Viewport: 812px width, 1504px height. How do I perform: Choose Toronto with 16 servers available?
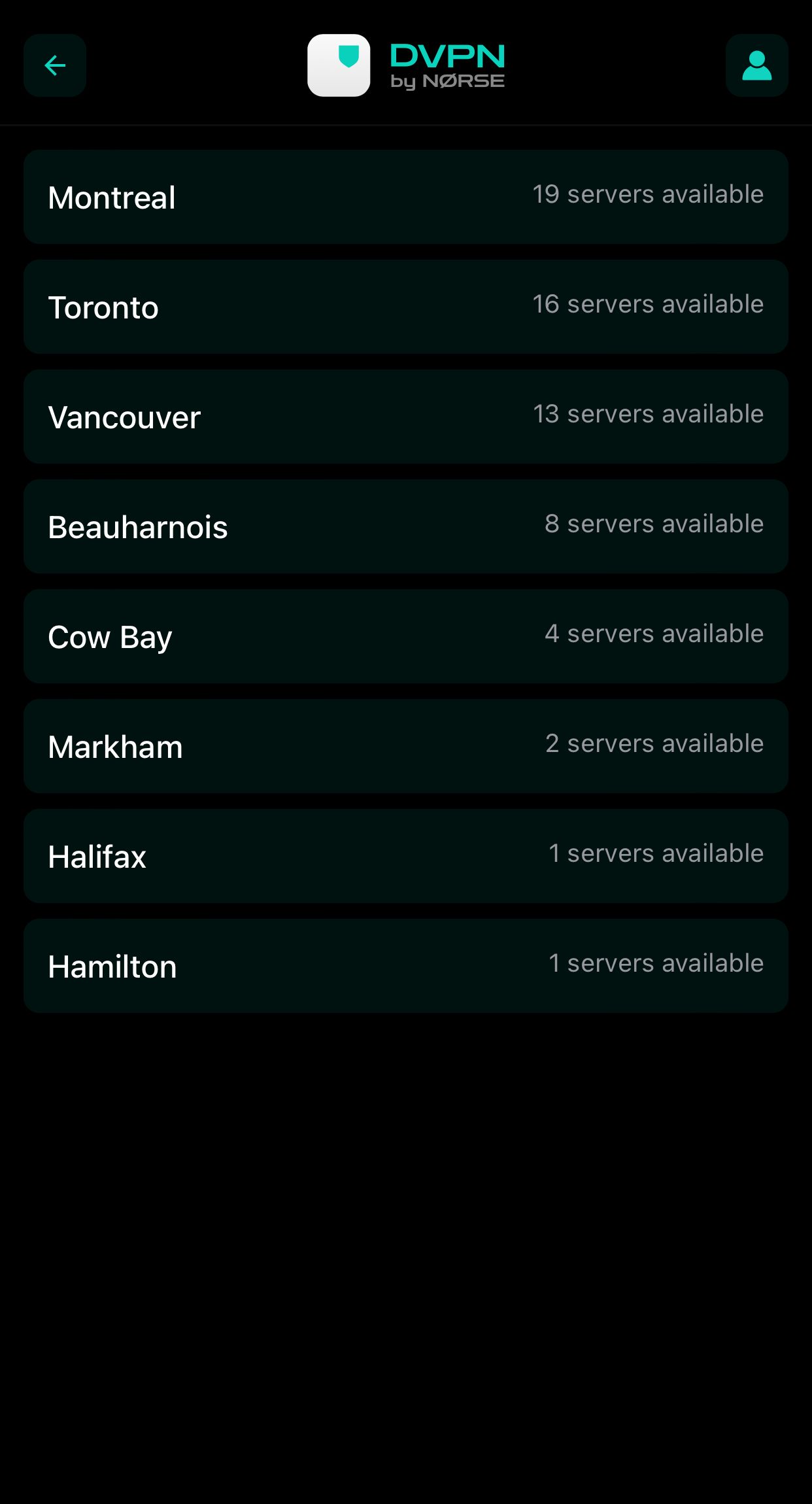click(x=405, y=307)
